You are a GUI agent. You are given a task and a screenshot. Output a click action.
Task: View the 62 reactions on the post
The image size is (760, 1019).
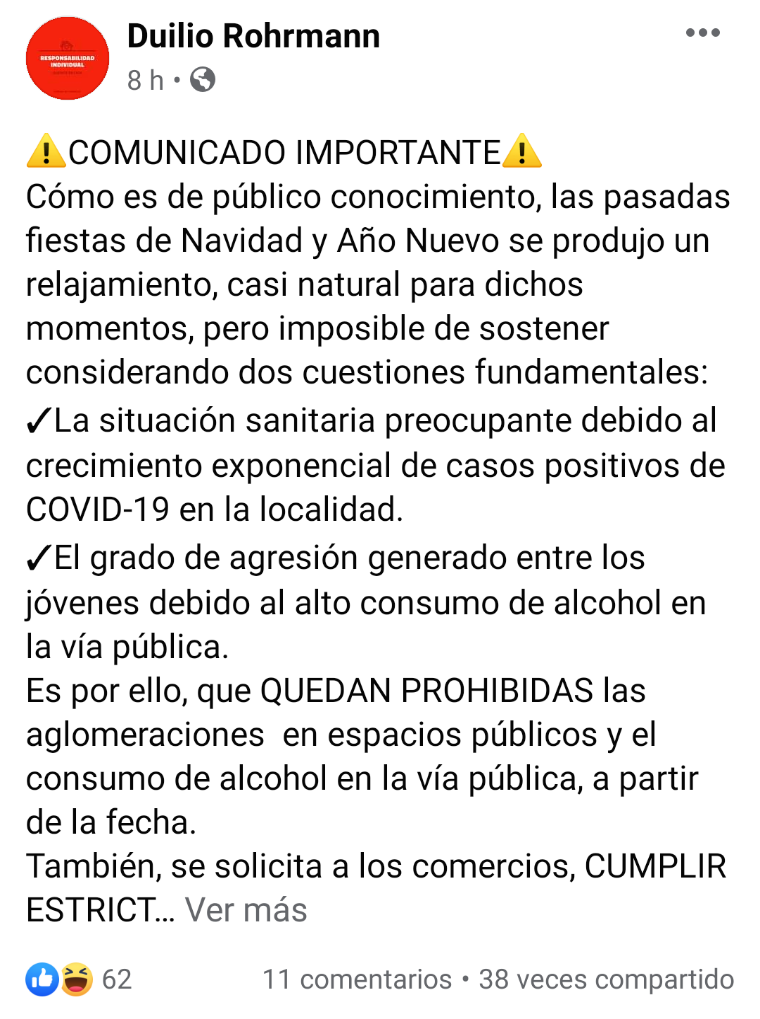(x=80, y=979)
